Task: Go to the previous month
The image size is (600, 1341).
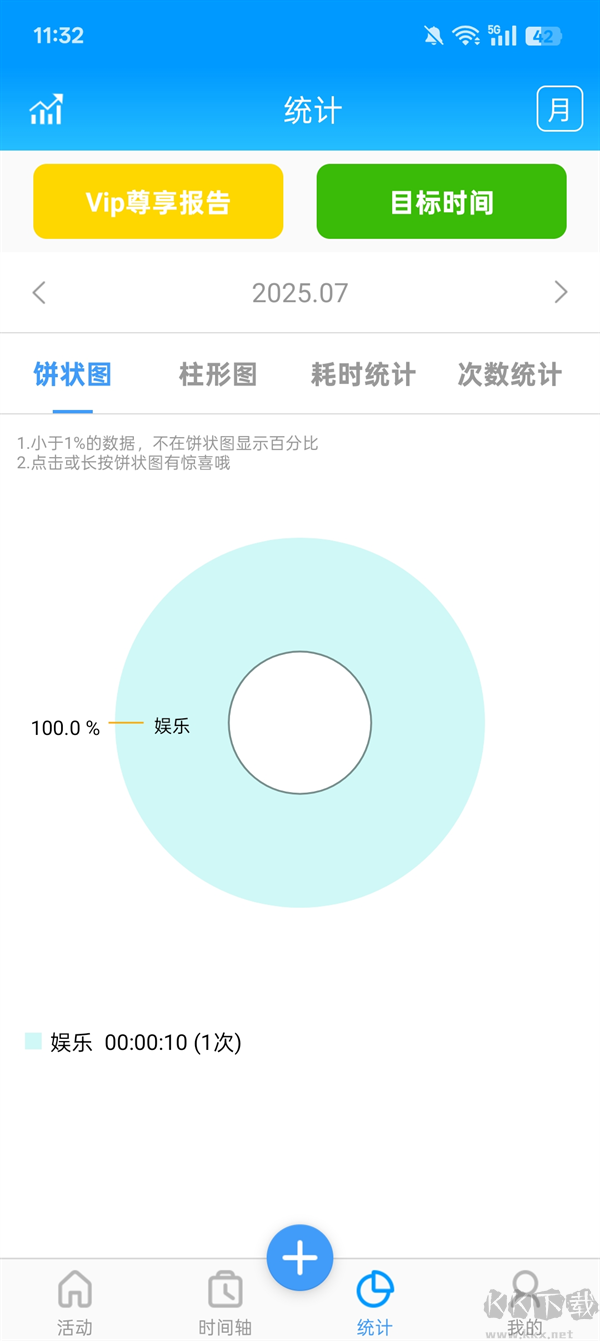Action: click(39, 293)
